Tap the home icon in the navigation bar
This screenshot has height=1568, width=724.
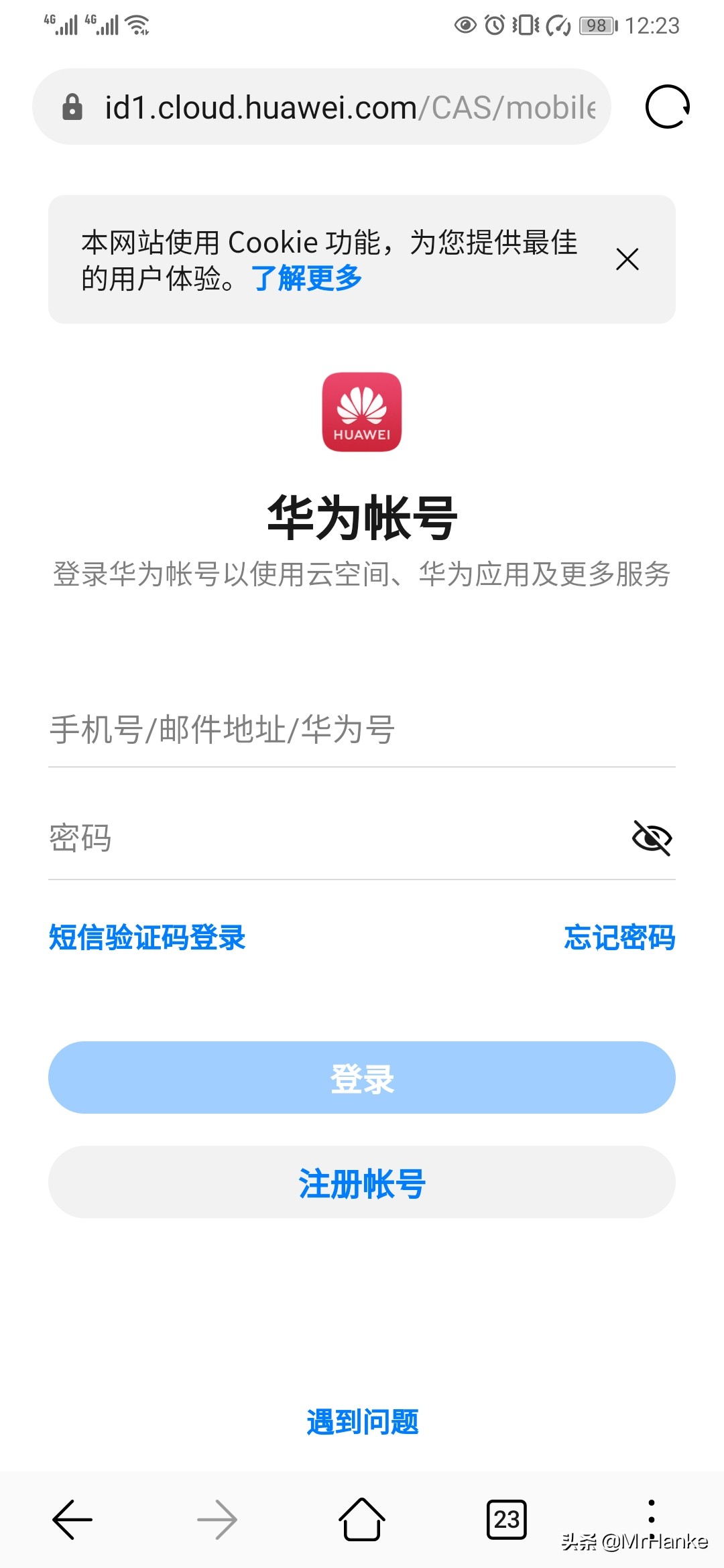point(361,1520)
